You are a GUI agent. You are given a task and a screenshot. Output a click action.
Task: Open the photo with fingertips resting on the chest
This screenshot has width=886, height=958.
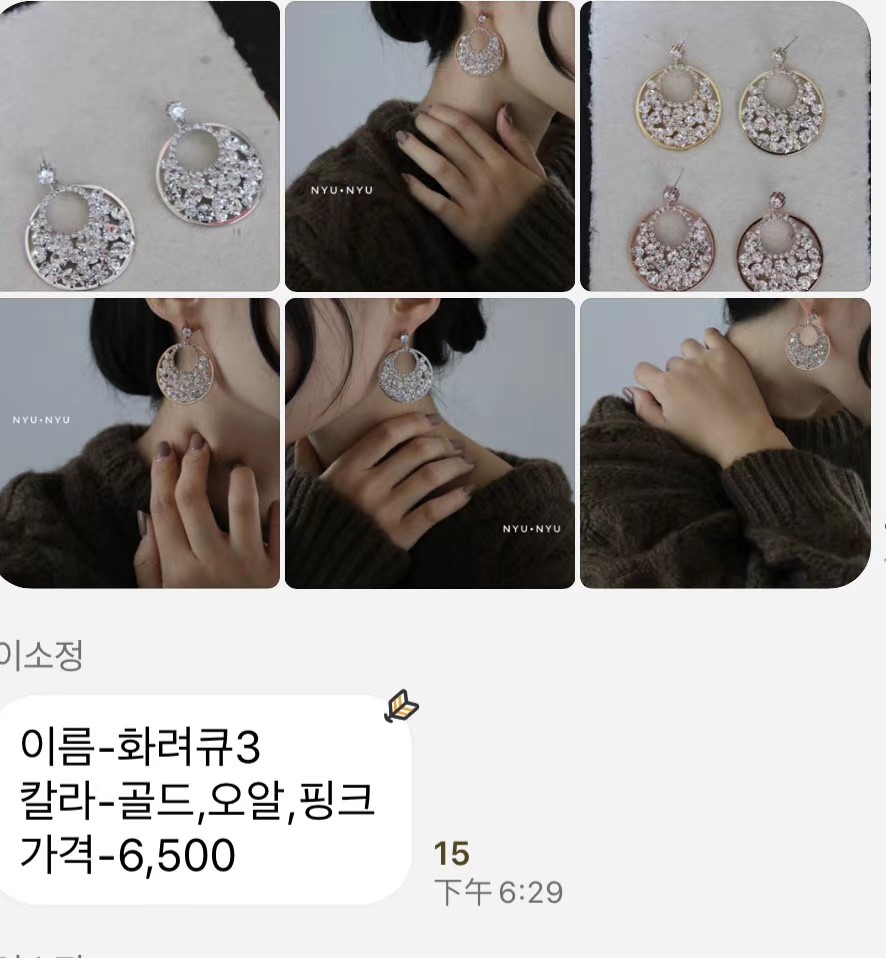coord(139,443)
